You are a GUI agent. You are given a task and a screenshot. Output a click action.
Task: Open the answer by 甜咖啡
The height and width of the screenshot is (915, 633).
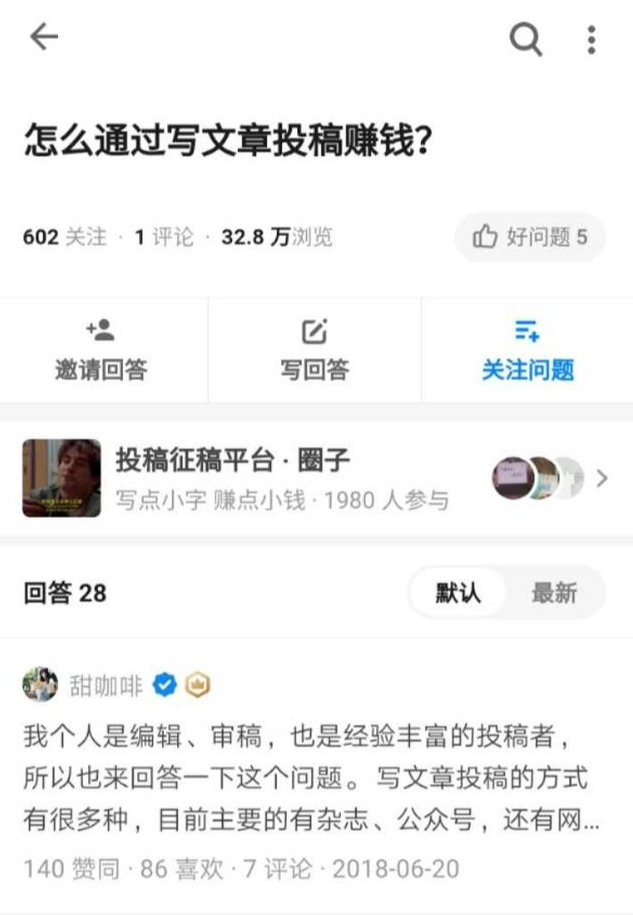[x=310, y=780]
